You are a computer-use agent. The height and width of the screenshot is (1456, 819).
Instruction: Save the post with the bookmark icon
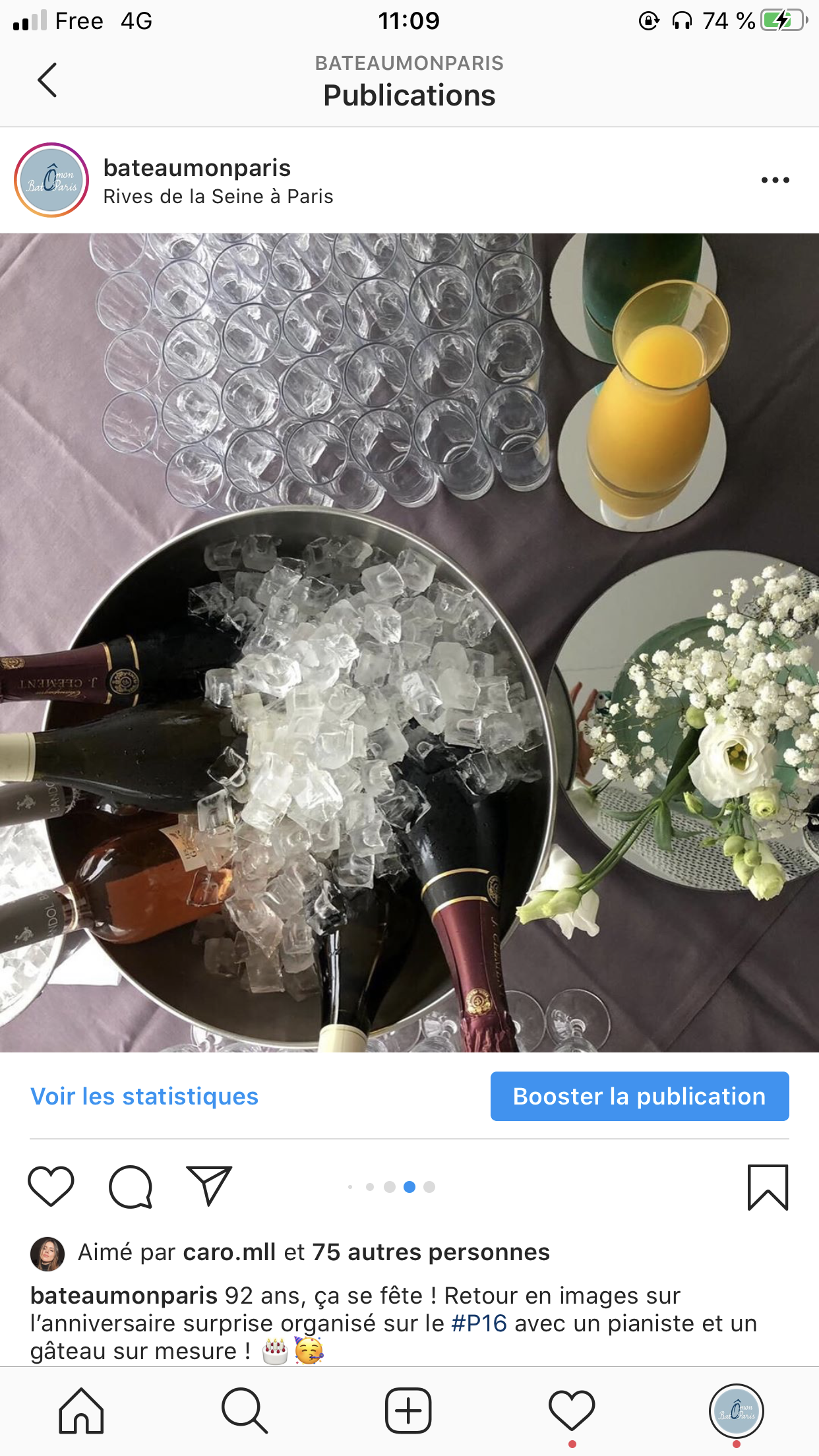[768, 1187]
